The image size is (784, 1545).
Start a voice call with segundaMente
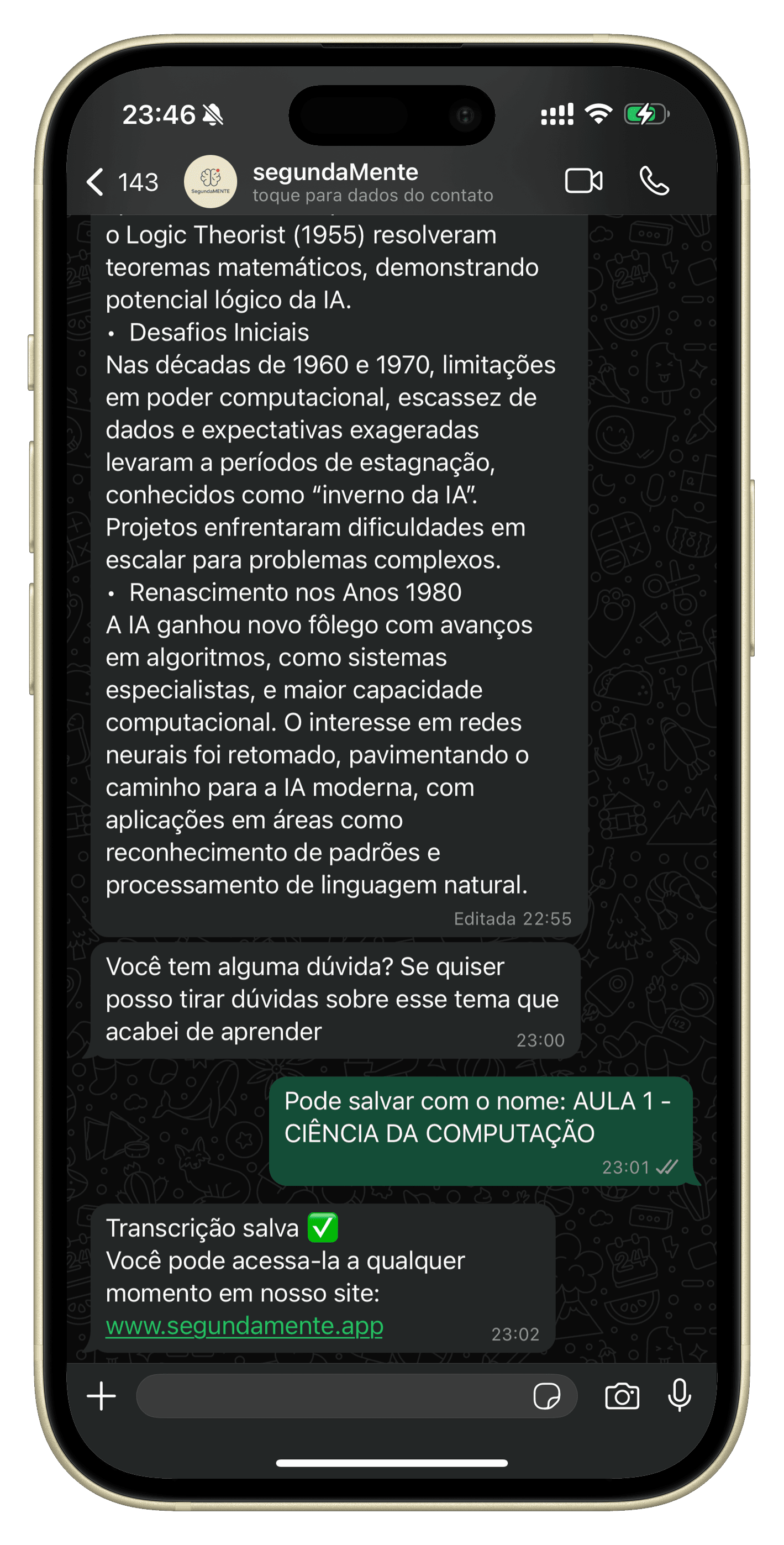tap(654, 181)
